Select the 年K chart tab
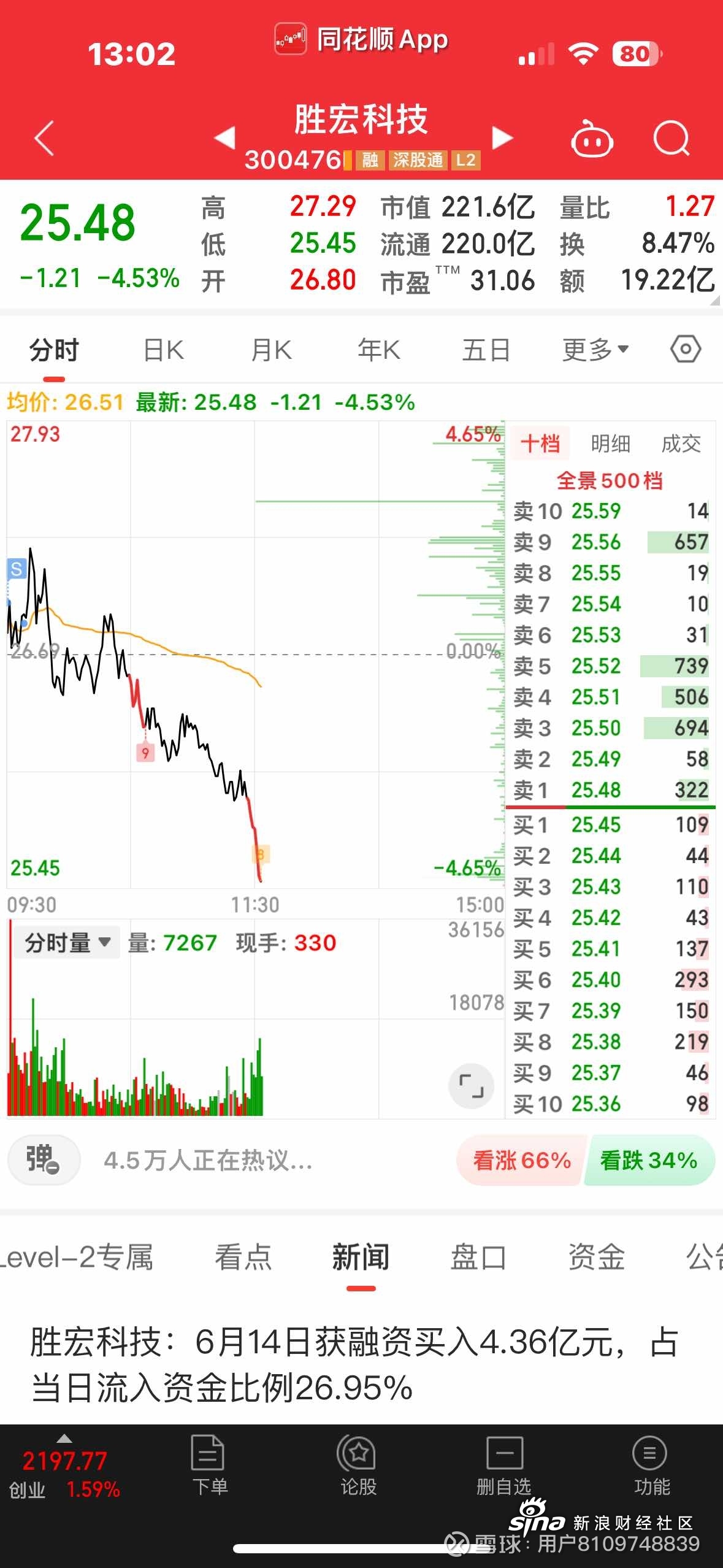This screenshot has width=723, height=1568. (x=379, y=350)
